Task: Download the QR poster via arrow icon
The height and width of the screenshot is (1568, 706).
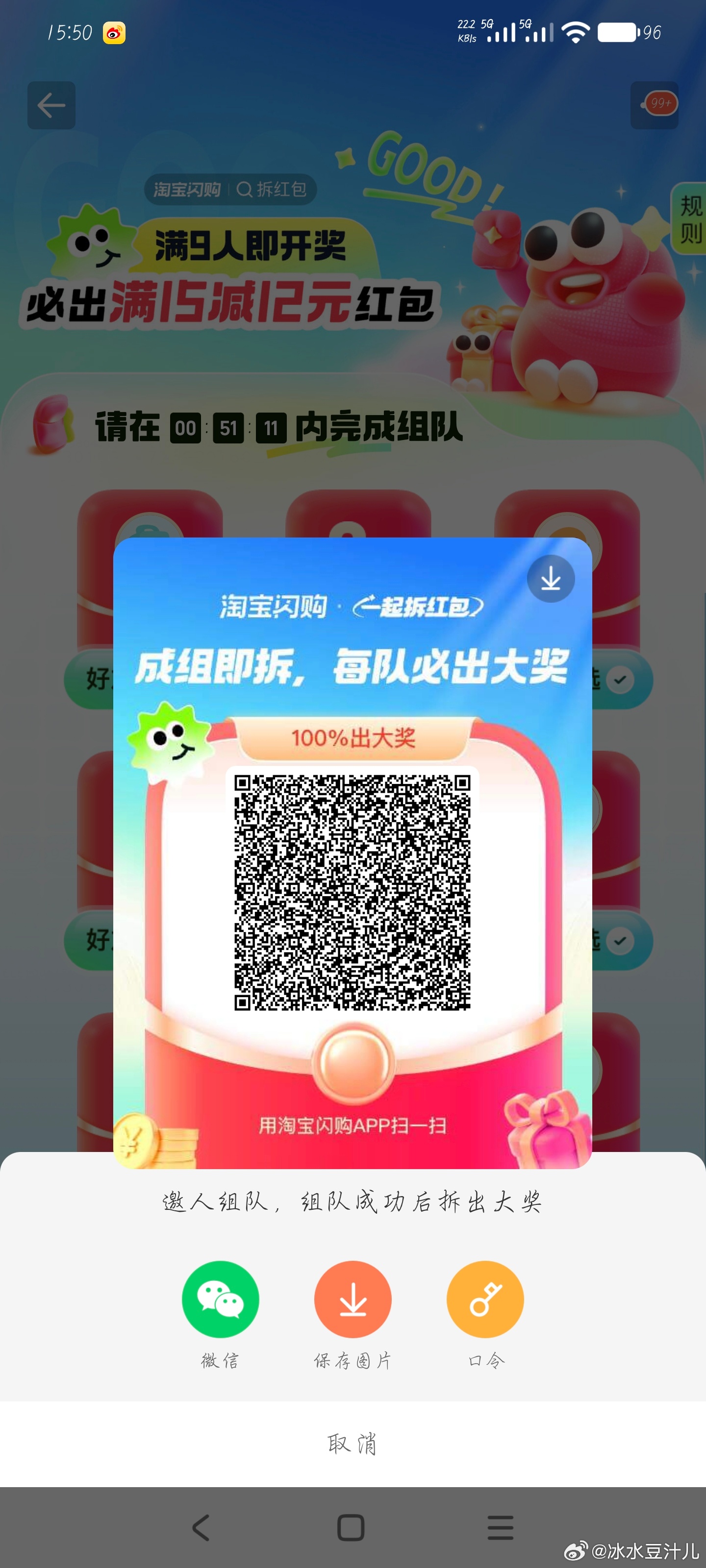Action: pos(551,578)
